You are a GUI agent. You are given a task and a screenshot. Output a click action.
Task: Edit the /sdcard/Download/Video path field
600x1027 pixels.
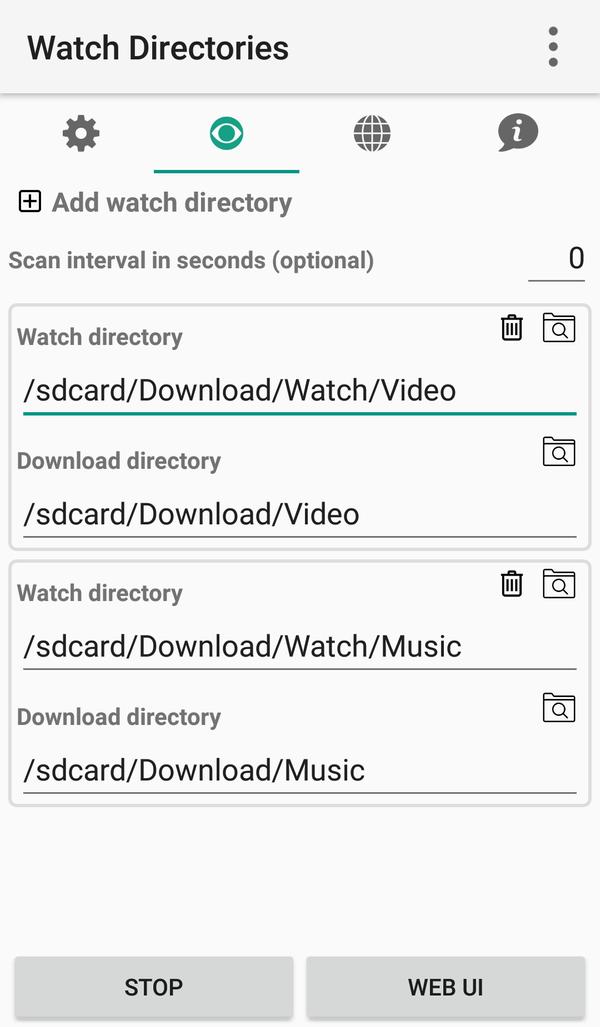pyautogui.click(x=299, y=515)
